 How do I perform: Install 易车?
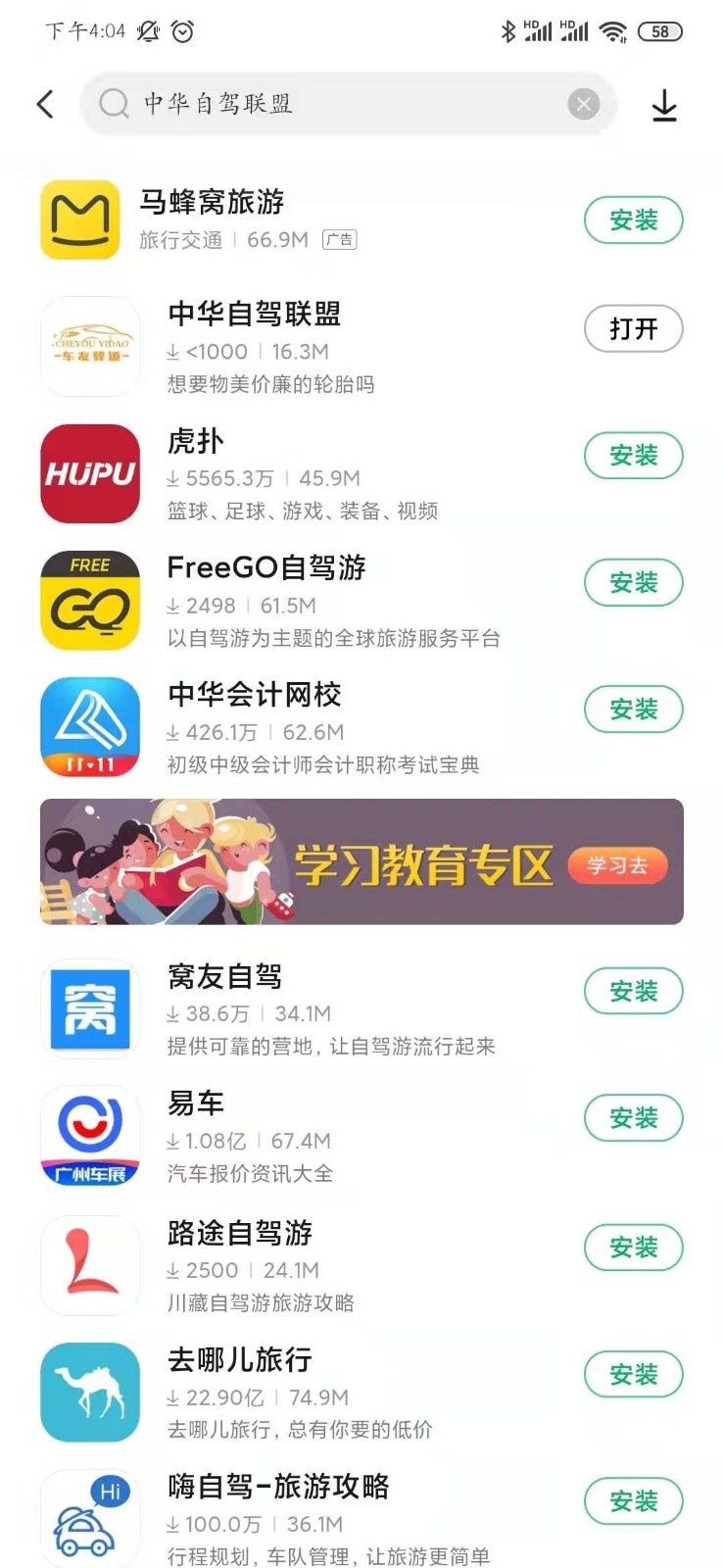633,1118
